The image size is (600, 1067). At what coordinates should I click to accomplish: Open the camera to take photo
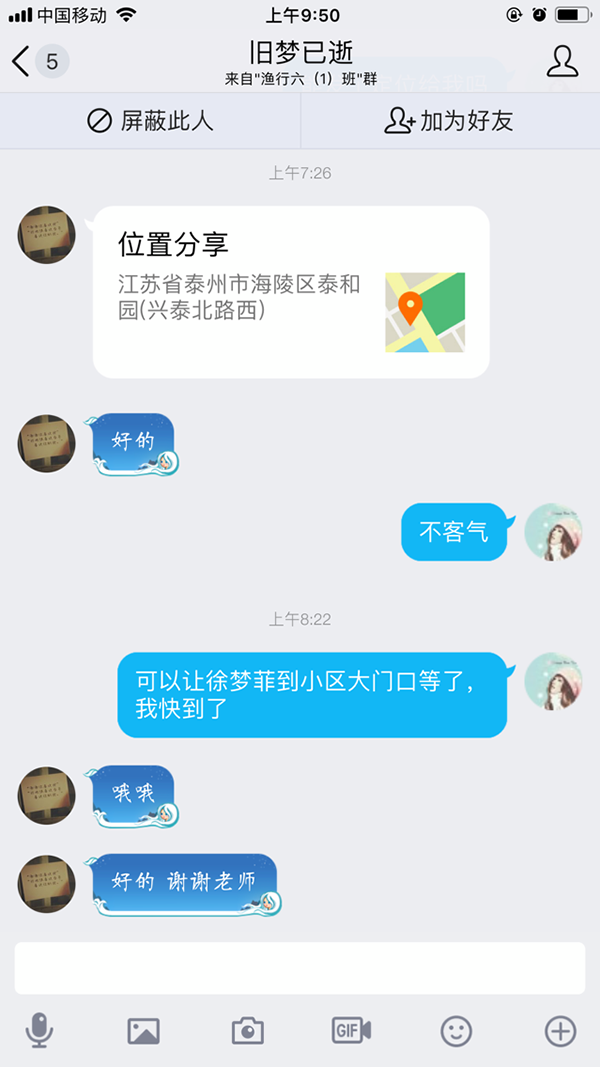pyautogui.click(x=247, y=1030)
